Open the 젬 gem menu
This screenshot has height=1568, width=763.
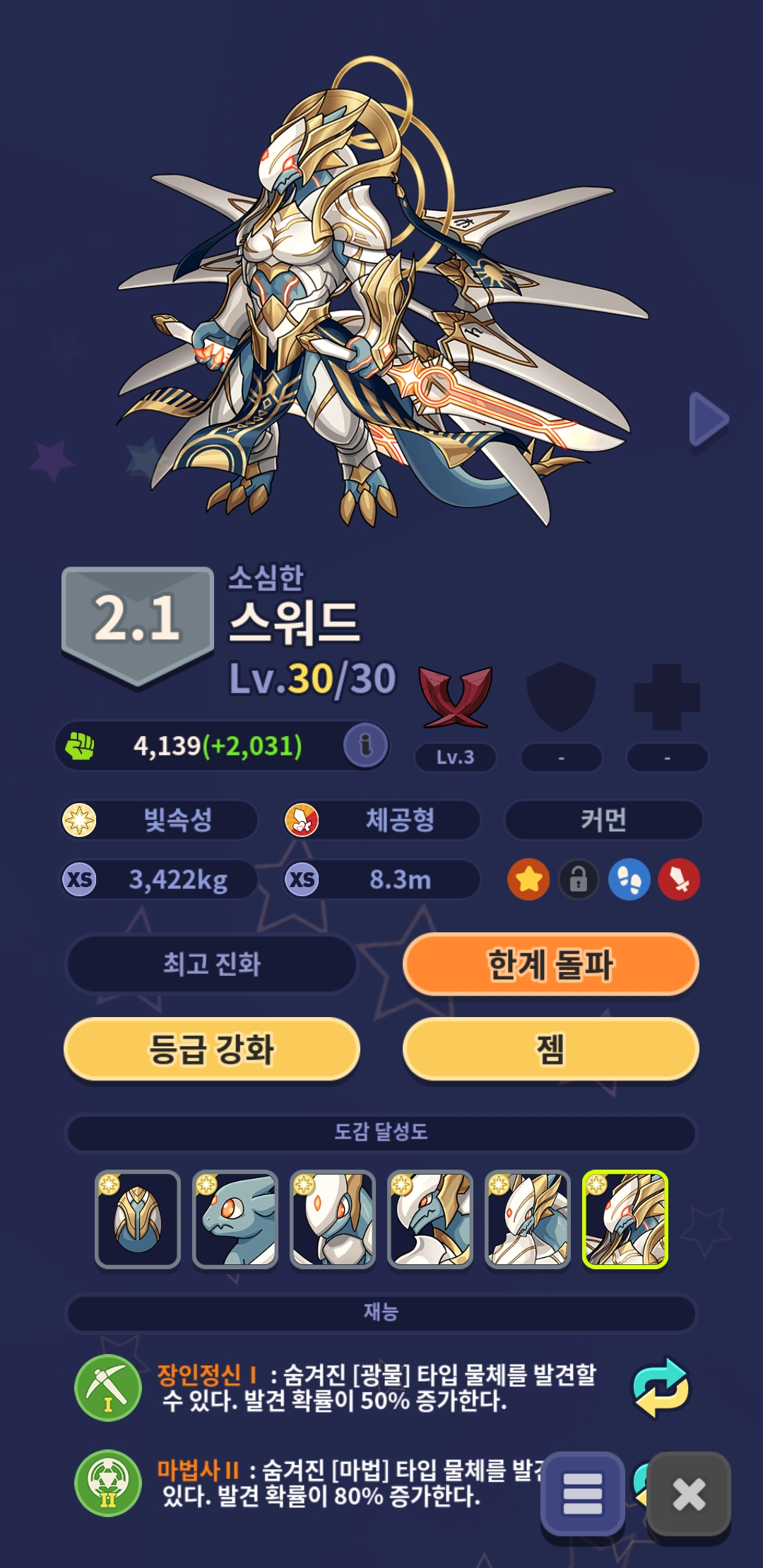[550, 1049]
